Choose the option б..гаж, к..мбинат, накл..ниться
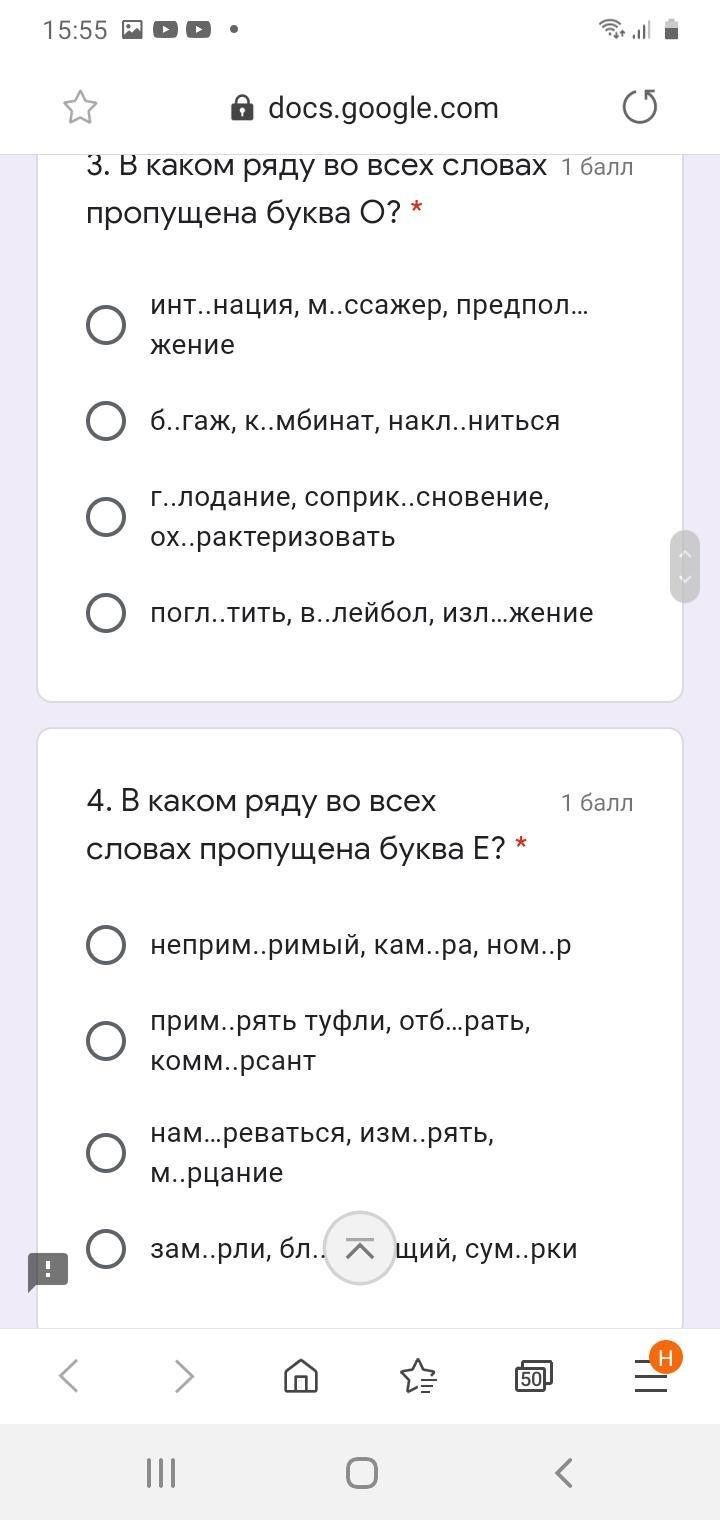Viewport: 720px width, 1520px height. 106,421
